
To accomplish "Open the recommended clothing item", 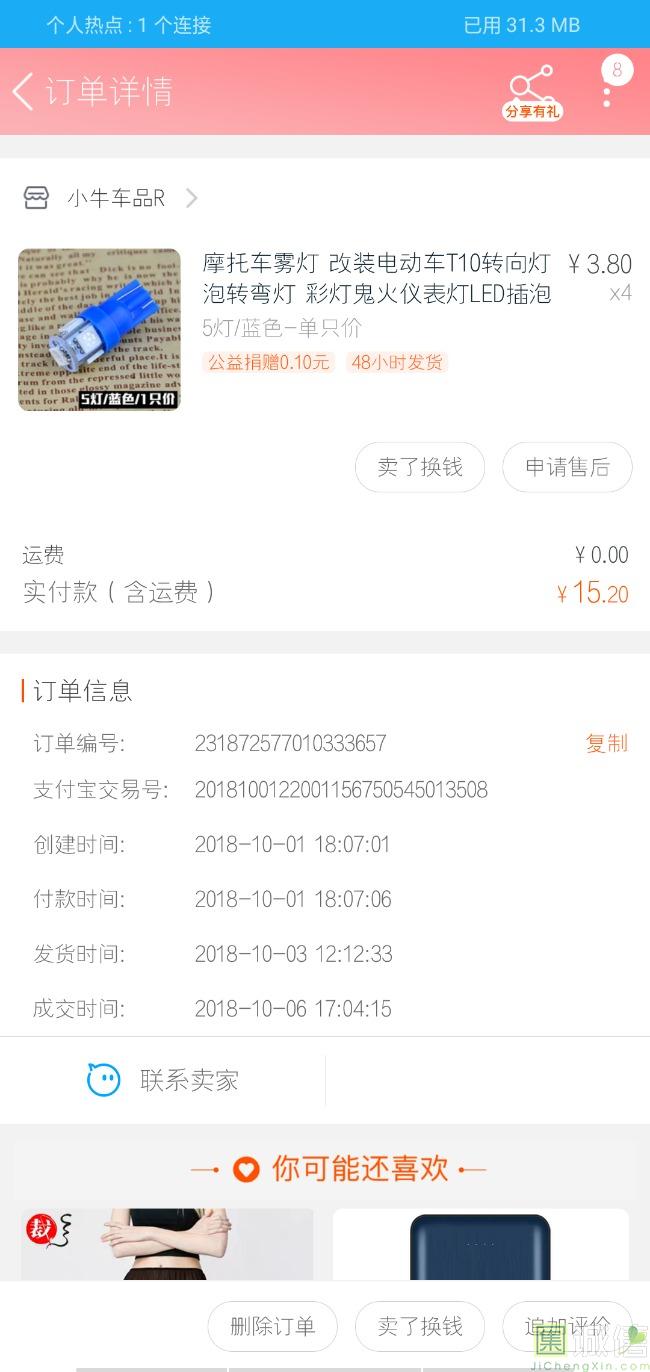I will click(167, 1245).
